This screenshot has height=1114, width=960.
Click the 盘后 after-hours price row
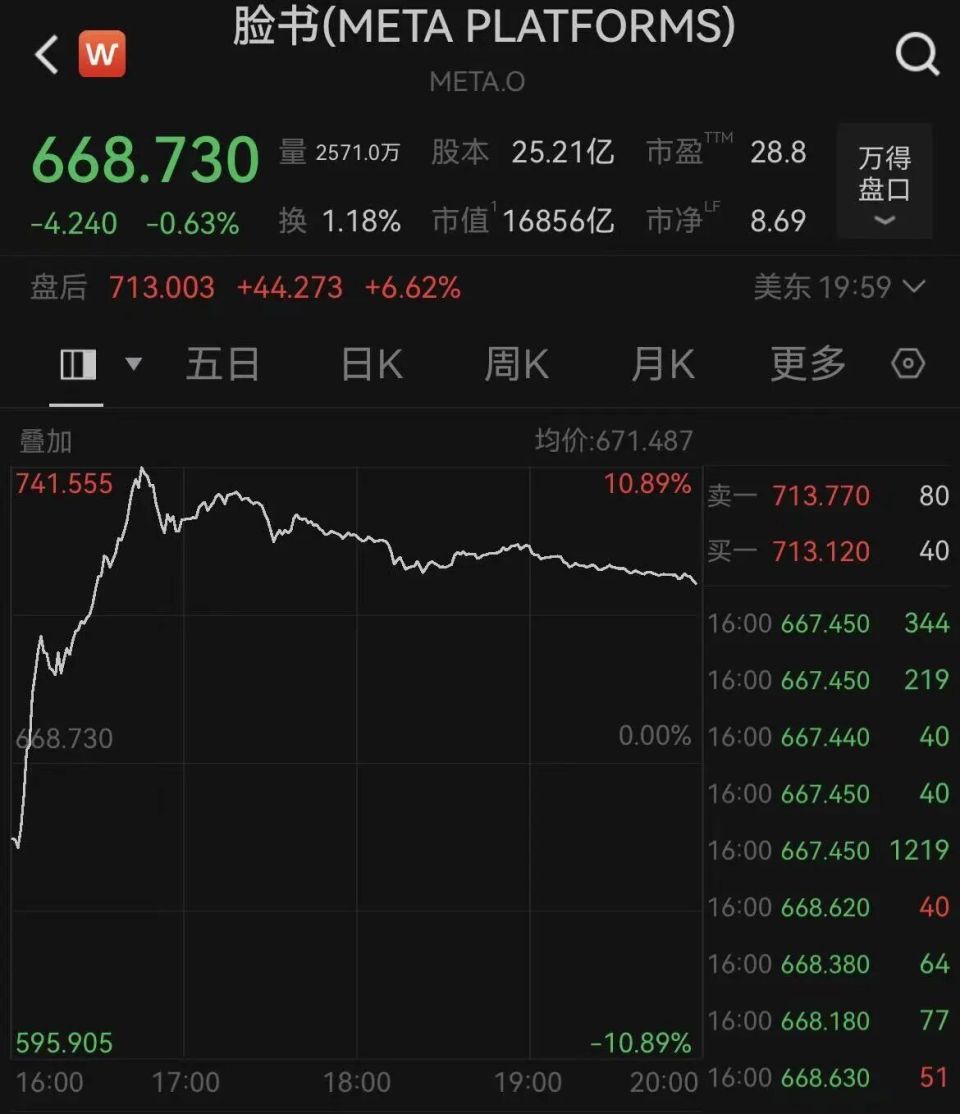pos(245,288)
